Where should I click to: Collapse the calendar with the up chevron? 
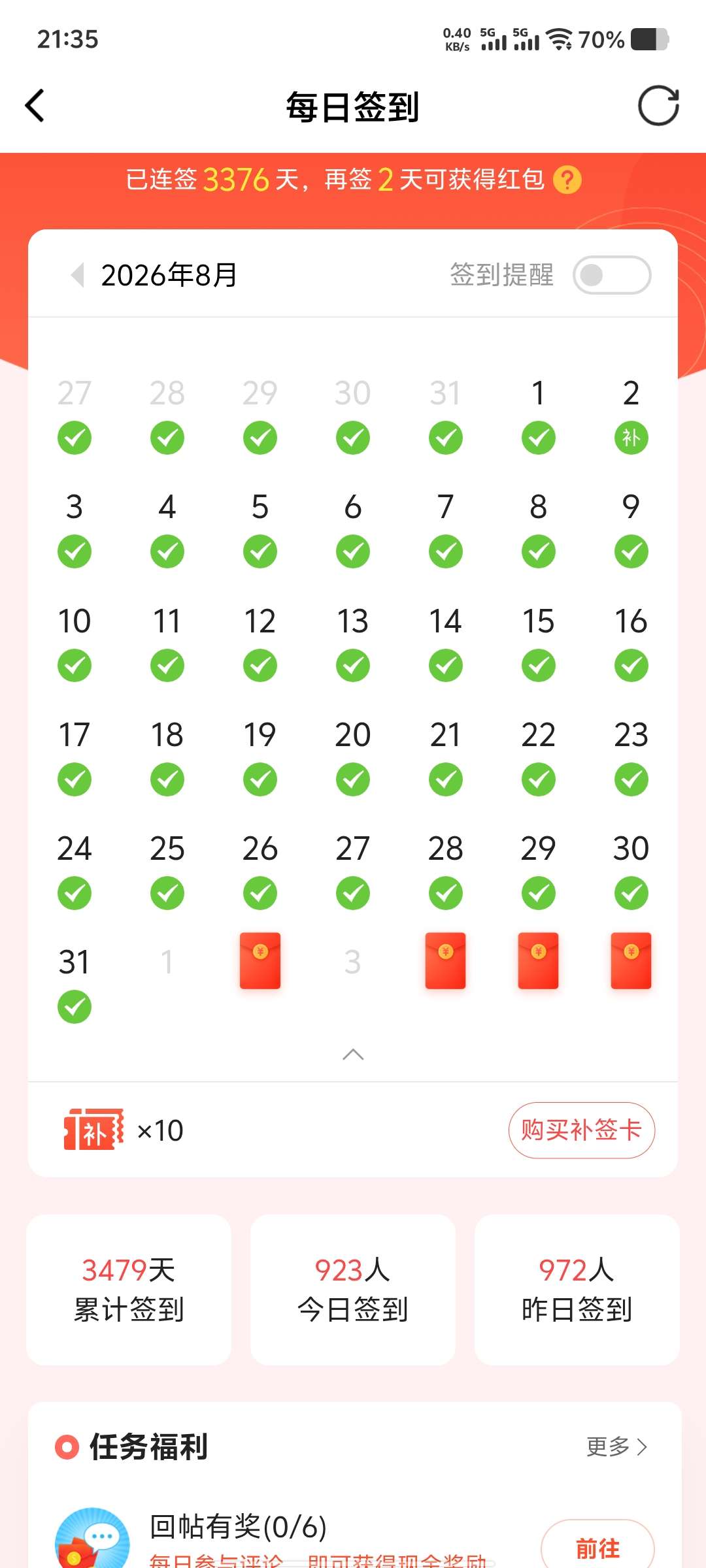(353, 1054)
